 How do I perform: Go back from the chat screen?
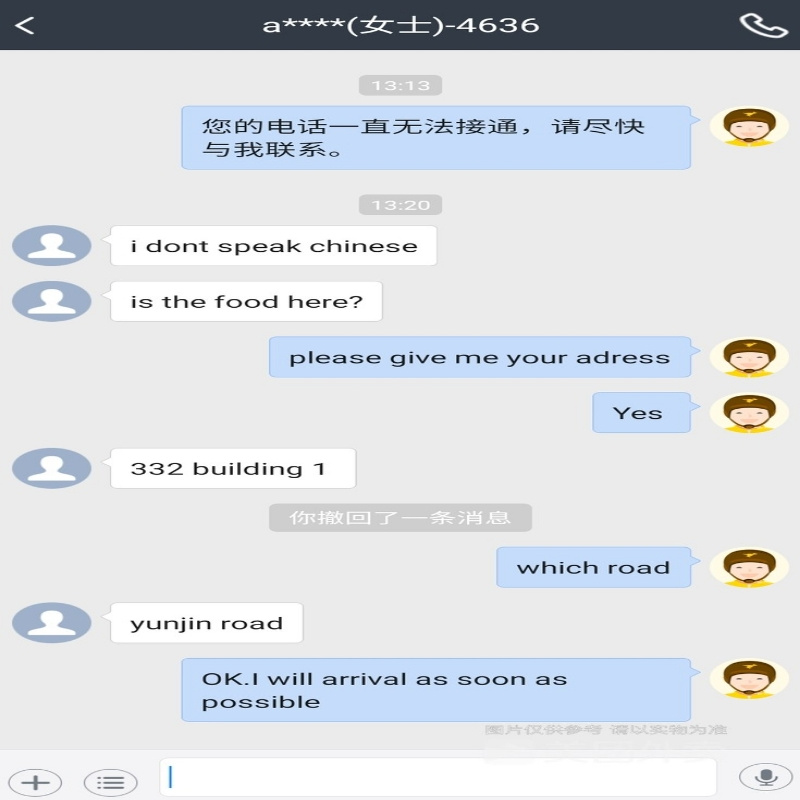click(x=25, y=26)
